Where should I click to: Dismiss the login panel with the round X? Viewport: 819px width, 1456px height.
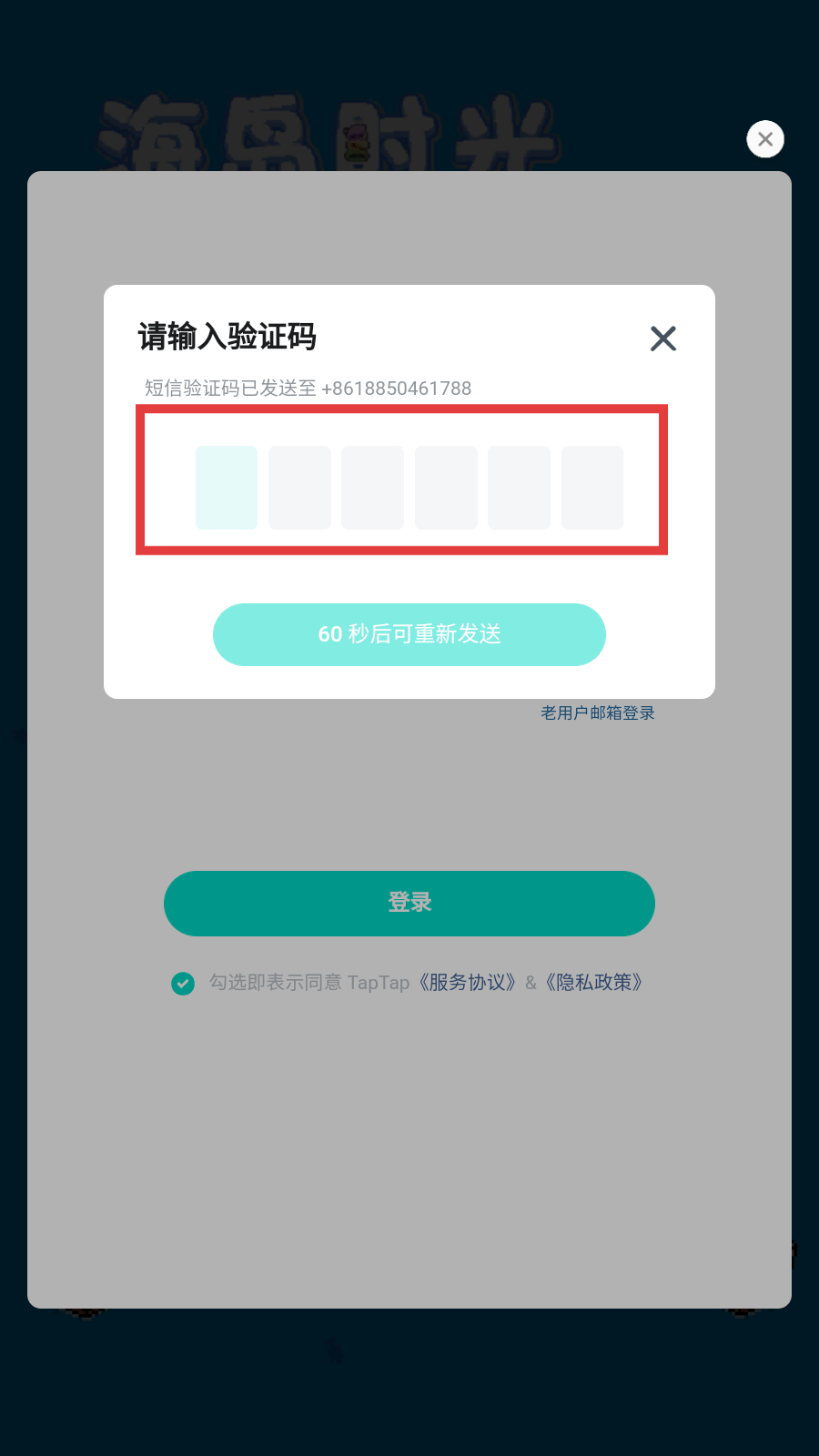pyautogui.click(x=765, y=139)
